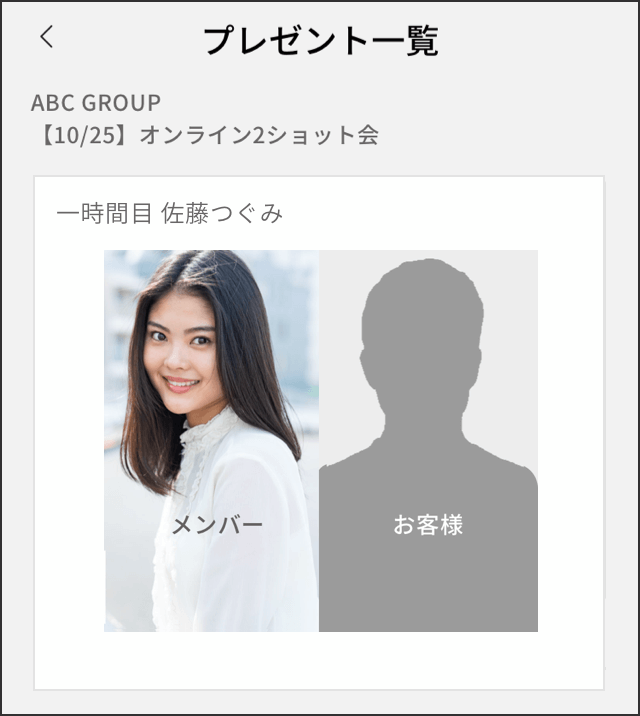This screenshot has height=716, width=640.
Task: Go back from the プレゼント一覧 screen
Action: 46,37
